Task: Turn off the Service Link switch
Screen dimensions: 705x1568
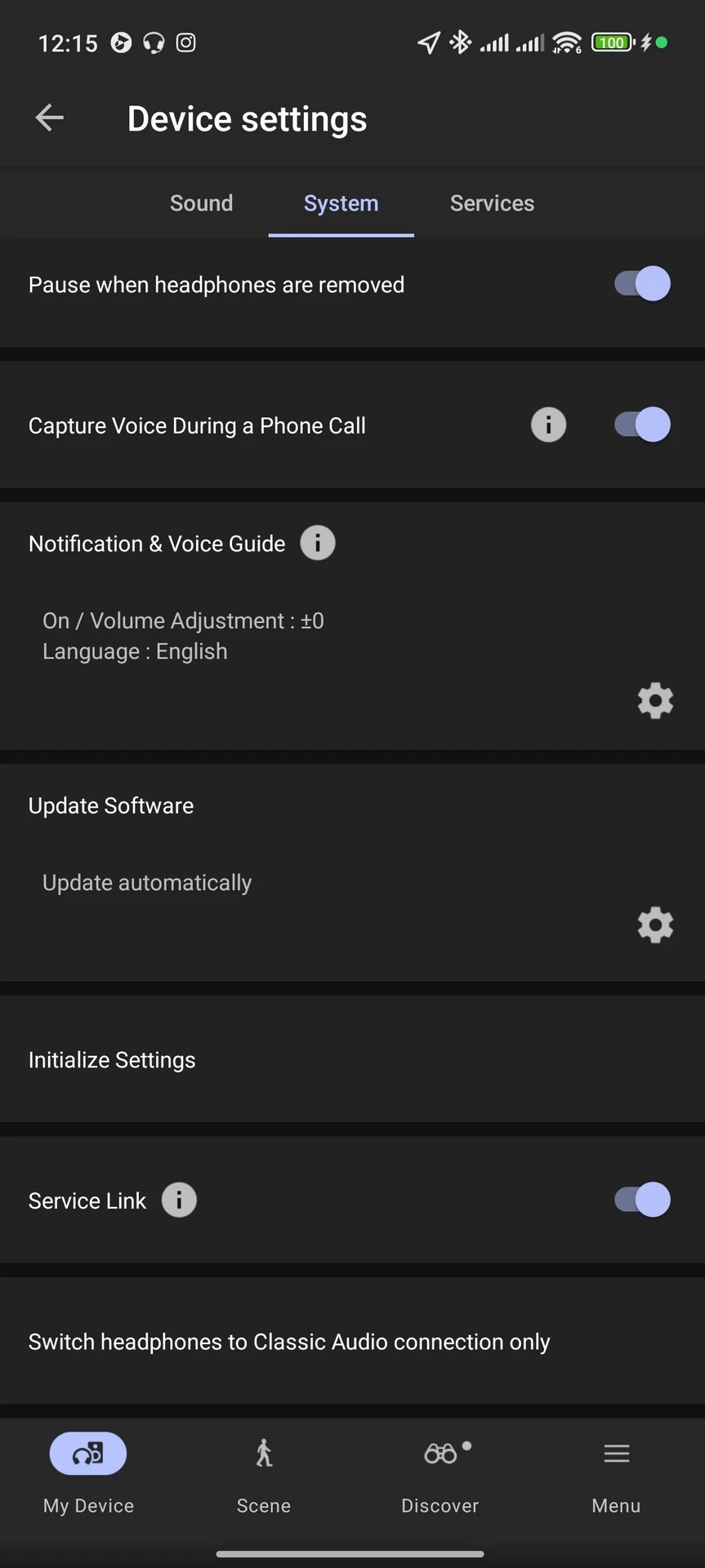Action: [642, 1200]
